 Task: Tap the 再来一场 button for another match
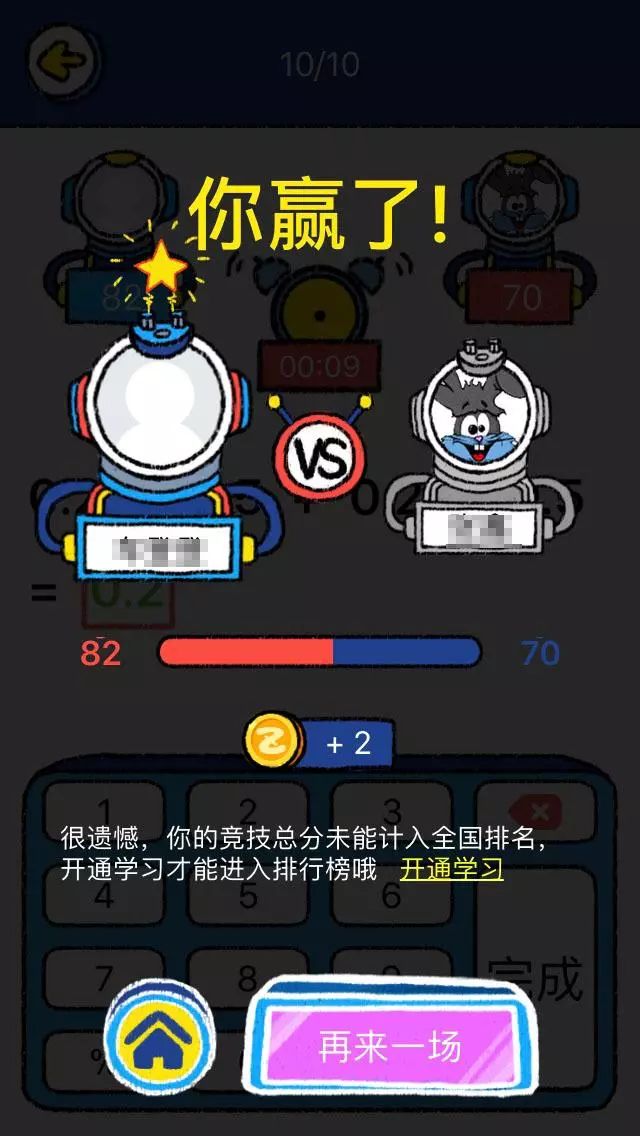[x=390, y=1045]
